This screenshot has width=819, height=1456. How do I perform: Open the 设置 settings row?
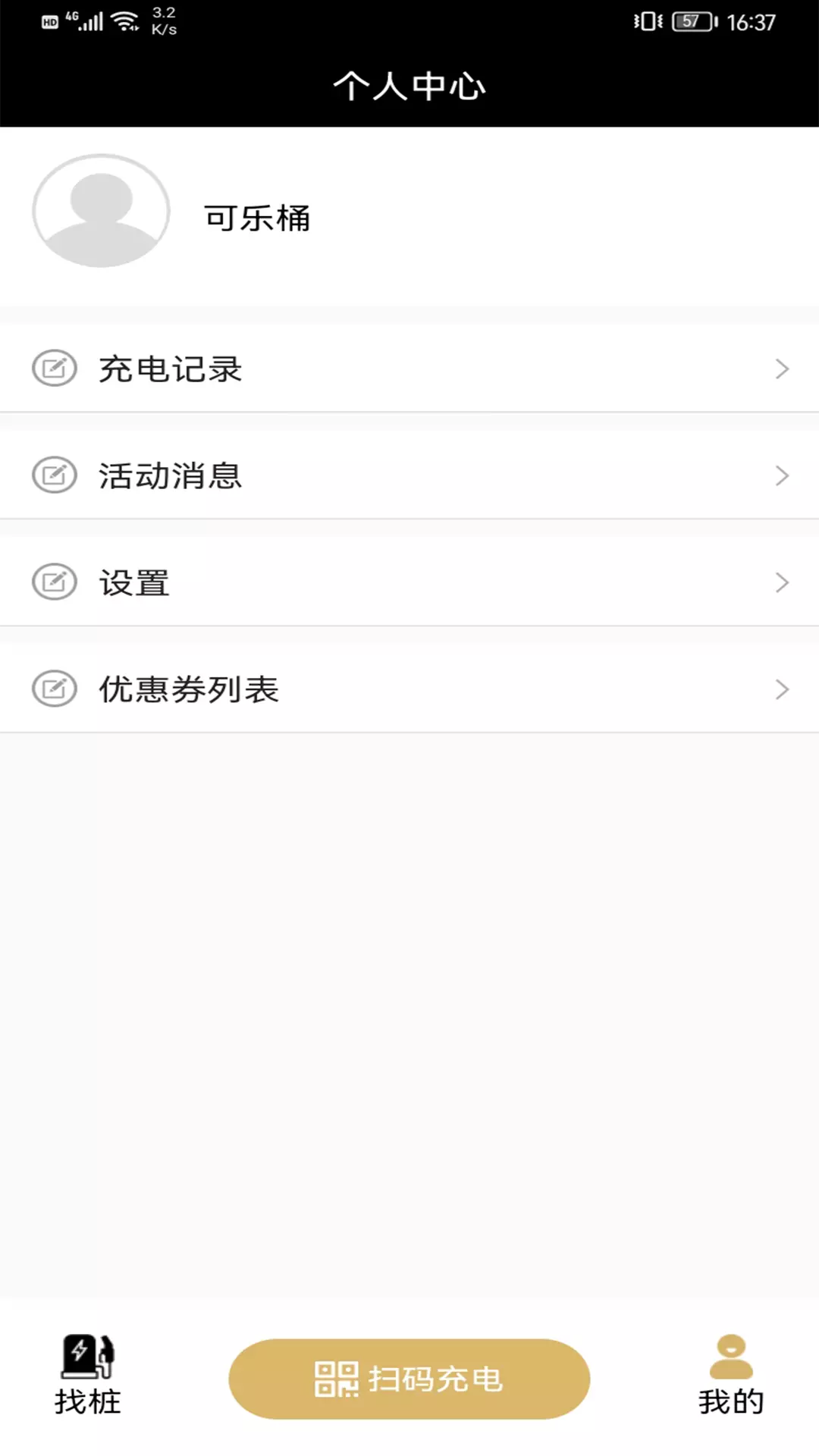point(409,582)
